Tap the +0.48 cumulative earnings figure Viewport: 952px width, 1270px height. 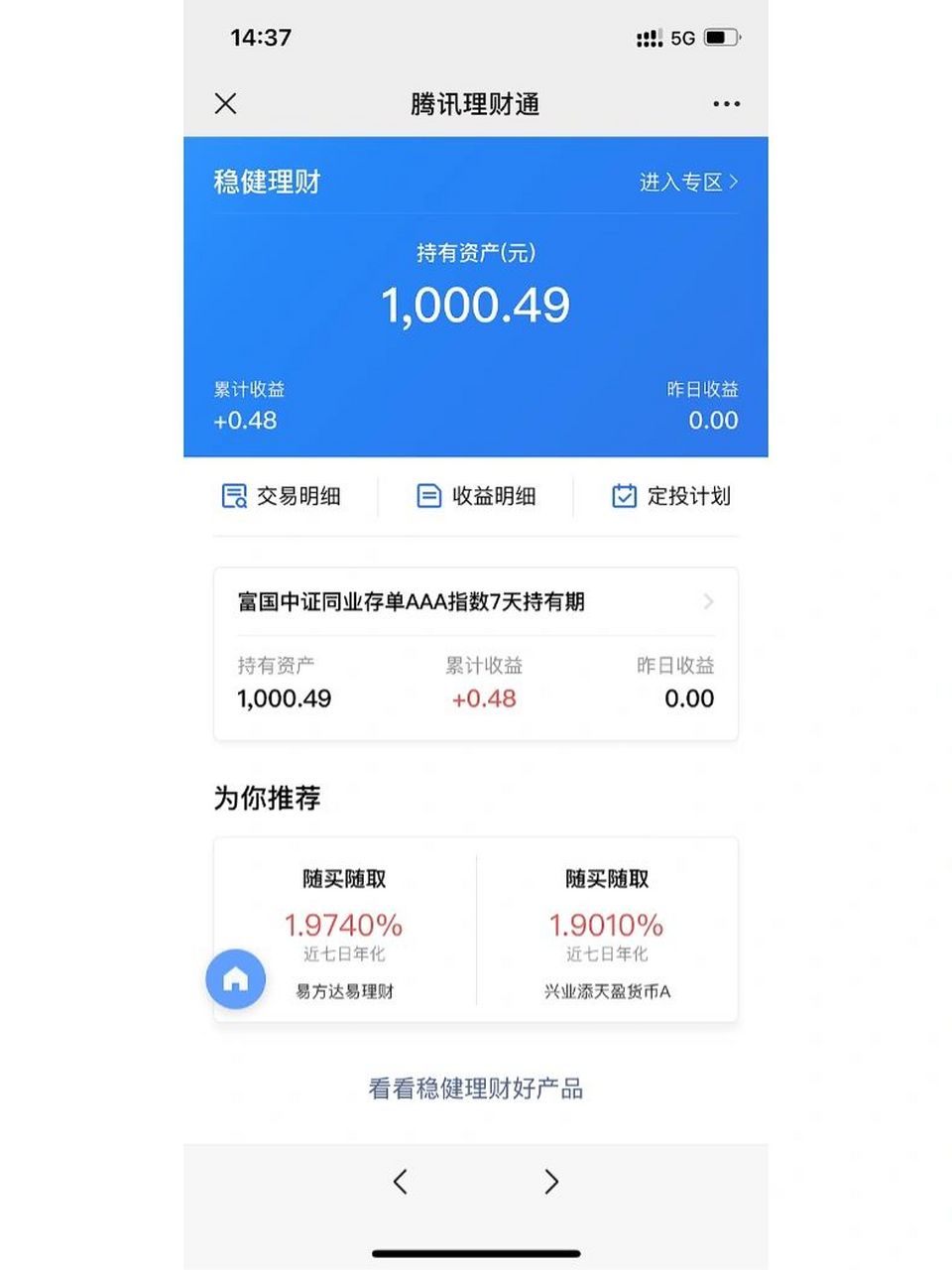pos(244,421)
